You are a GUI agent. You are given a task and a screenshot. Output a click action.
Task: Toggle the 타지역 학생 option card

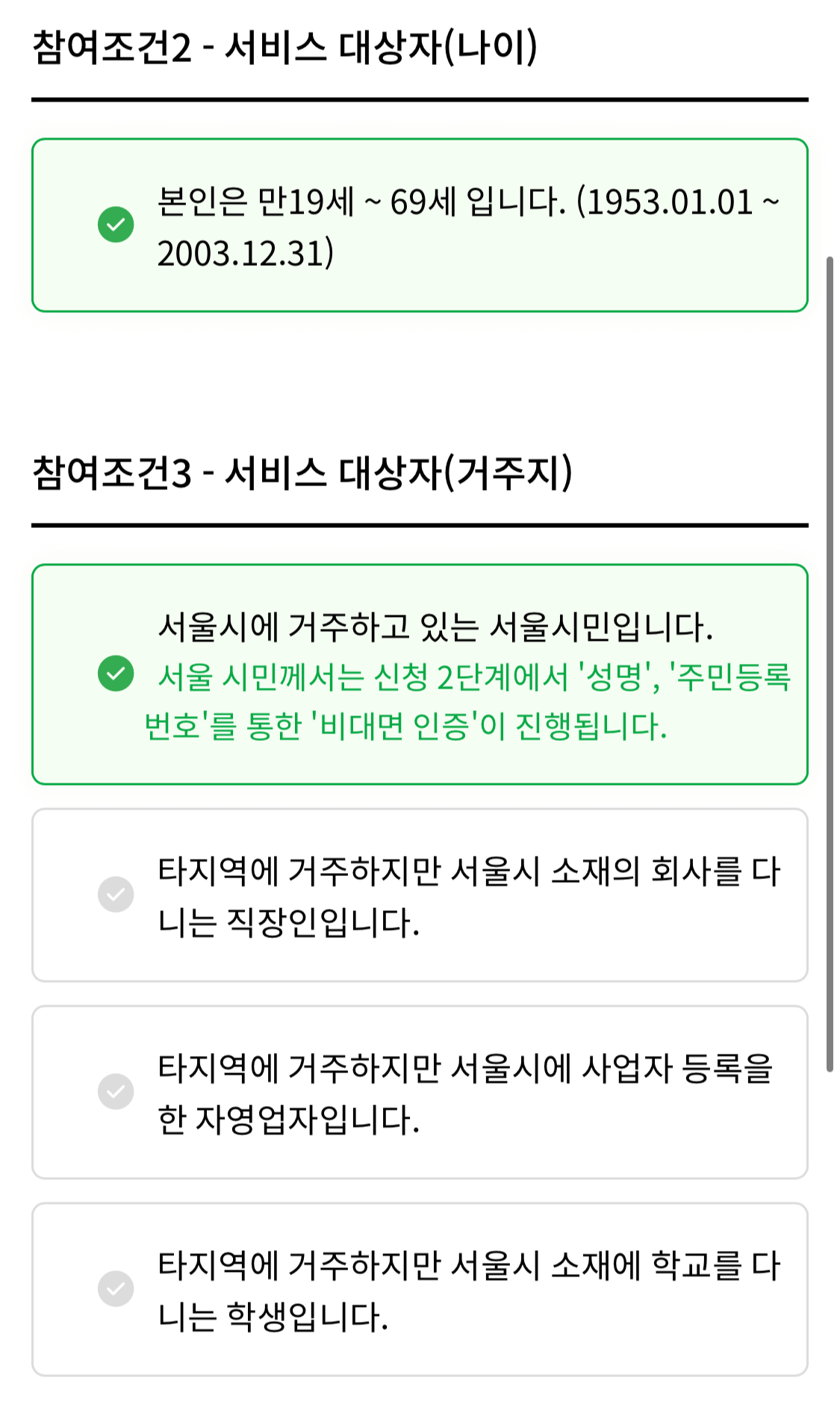(x=420, y=1287)
